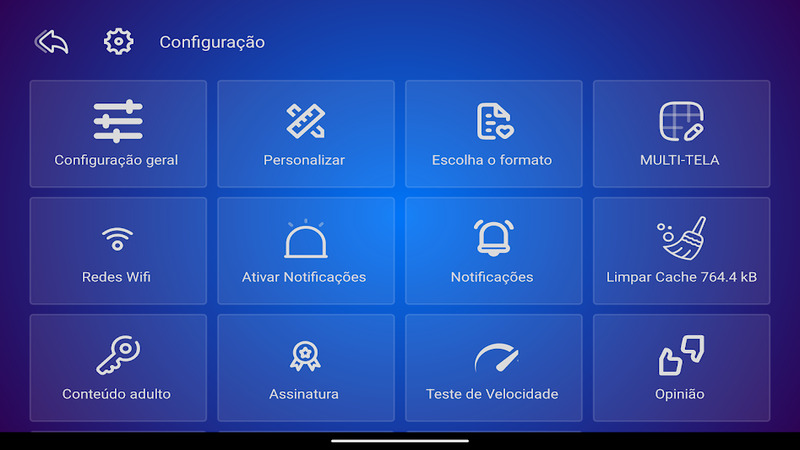This screenshot has width=800, height=450.
Task: Open MULTI-TELA option
Action: point(680,134)
